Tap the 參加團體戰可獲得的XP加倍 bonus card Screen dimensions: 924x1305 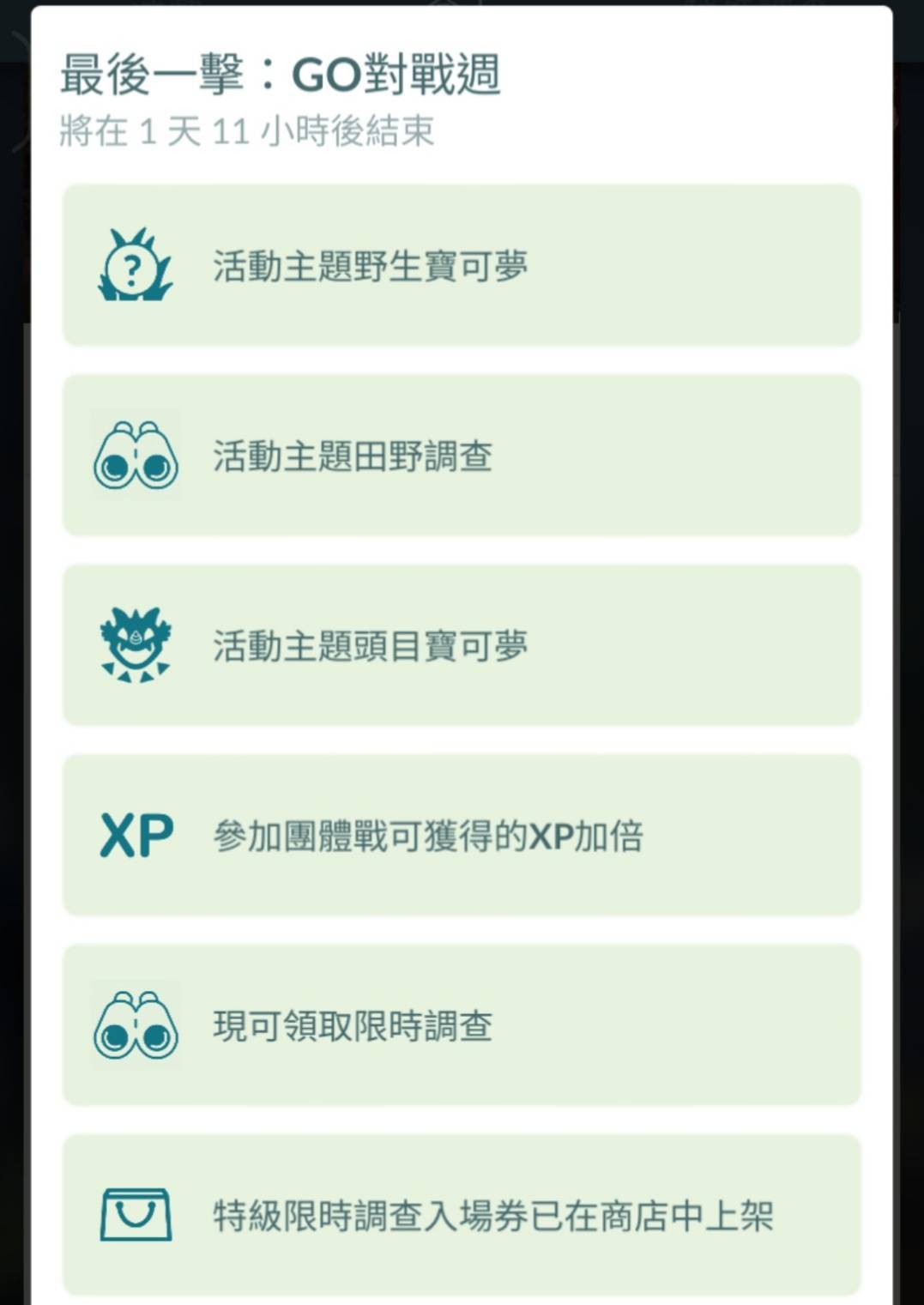pos(462,835)
